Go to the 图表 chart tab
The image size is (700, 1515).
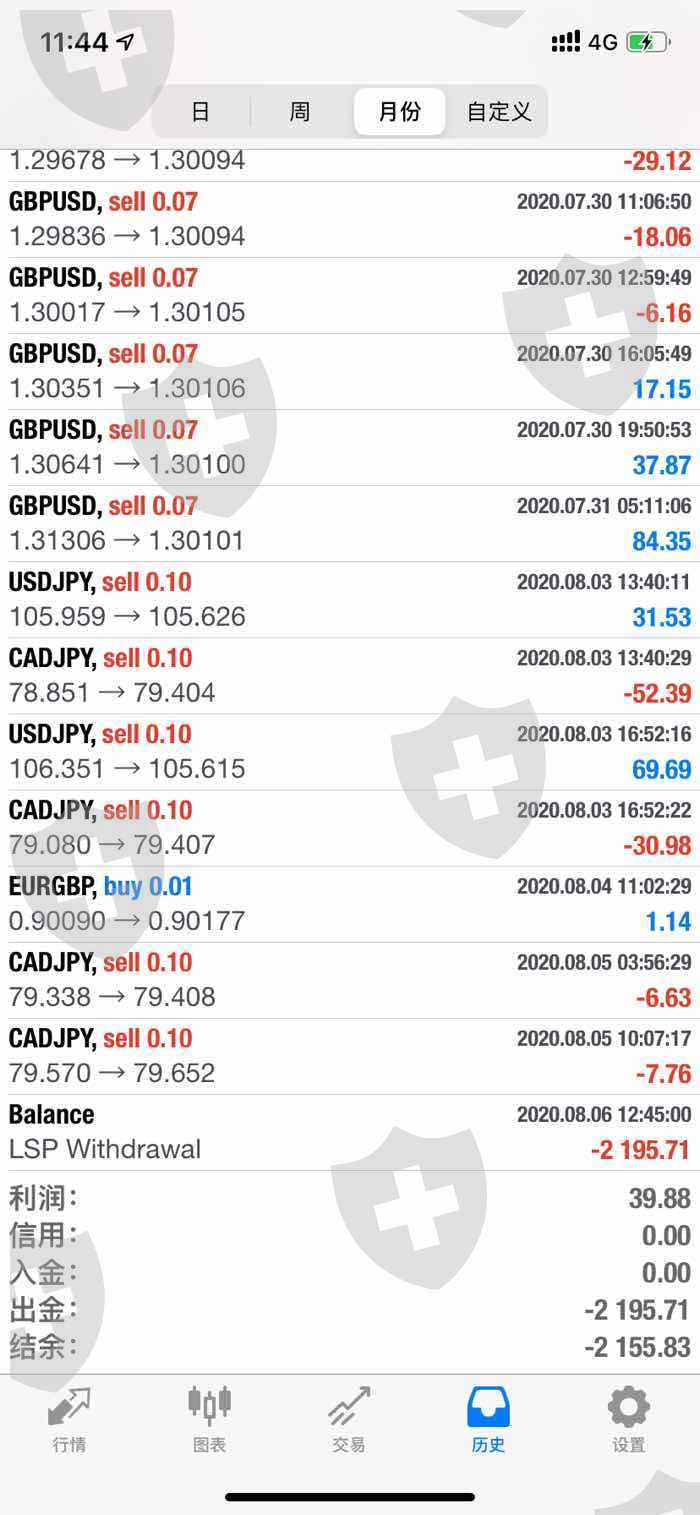pos(209,1419)
